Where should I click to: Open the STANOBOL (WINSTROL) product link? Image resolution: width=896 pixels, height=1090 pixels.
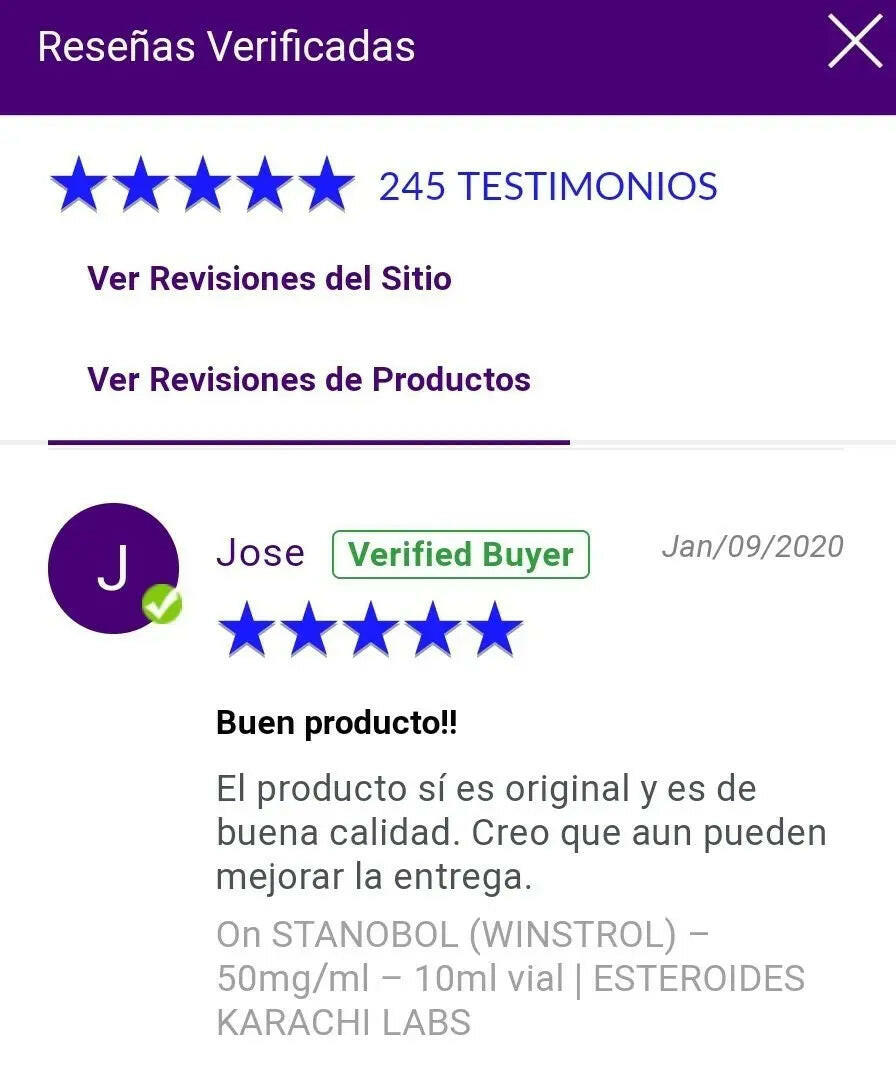tap(510, 978)
